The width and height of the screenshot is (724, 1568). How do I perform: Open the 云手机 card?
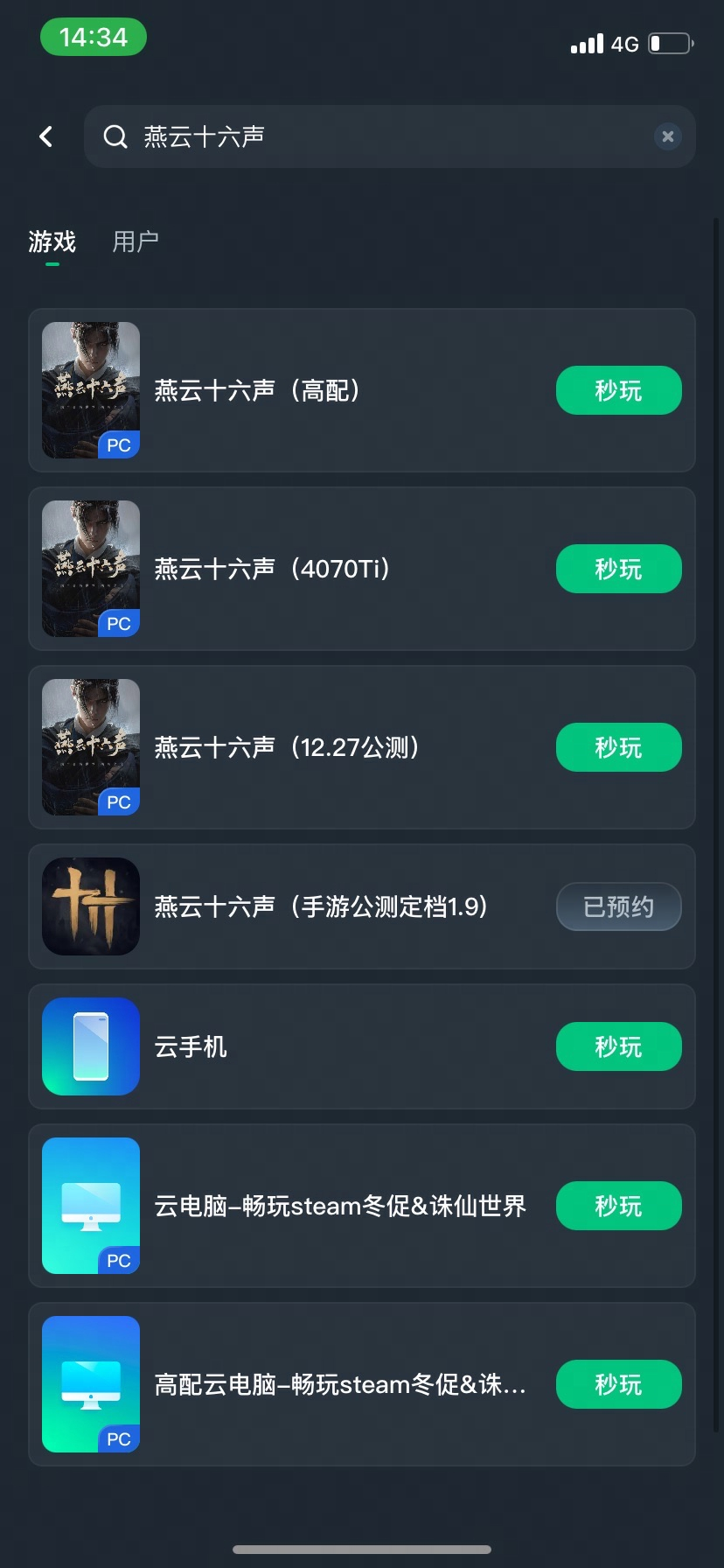coord(362,1046)
